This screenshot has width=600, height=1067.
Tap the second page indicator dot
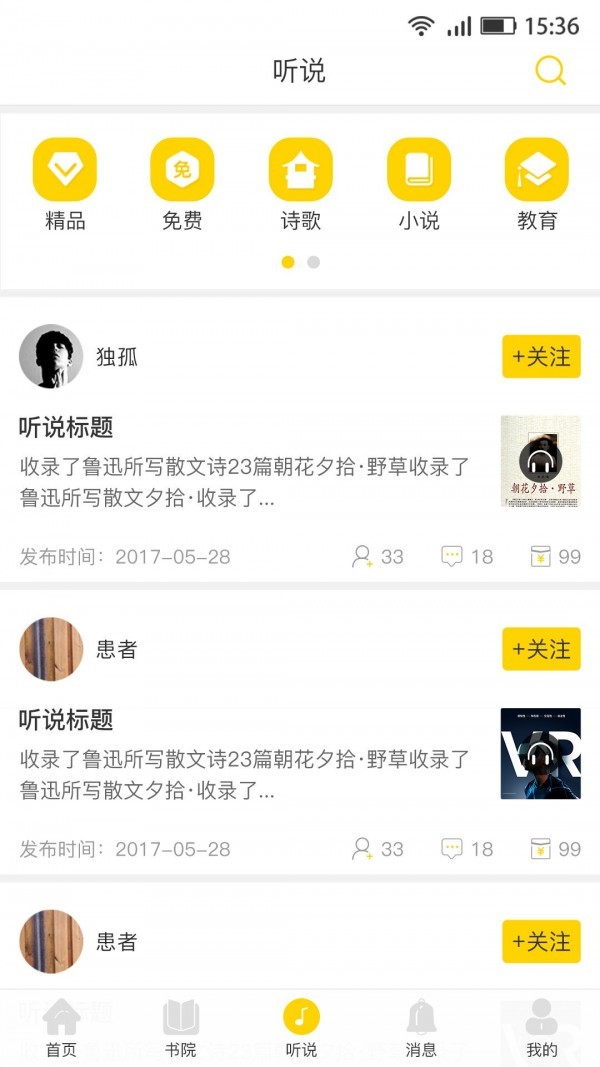click(x=313, y=262)
